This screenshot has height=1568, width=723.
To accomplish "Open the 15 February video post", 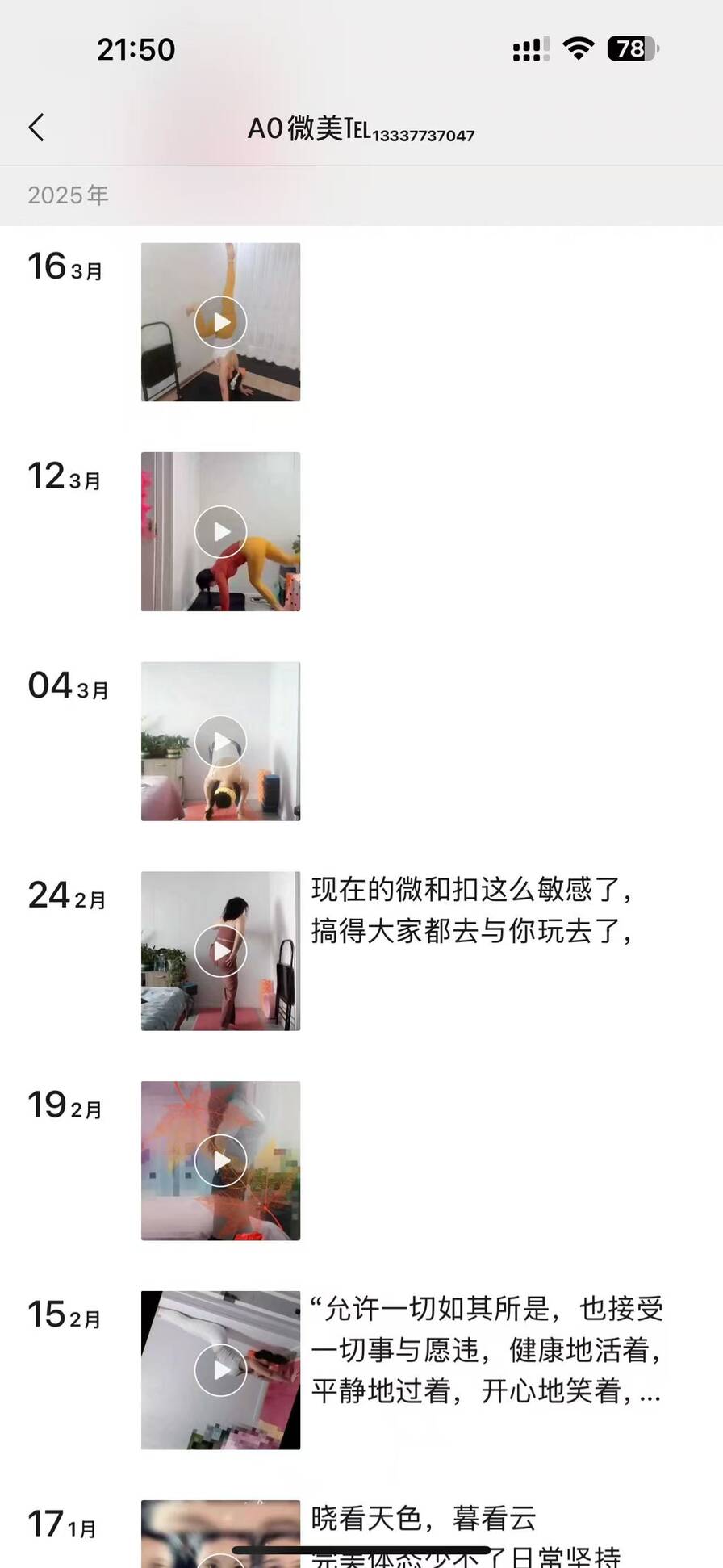I will pyautogui.click(x=220, y=1370).
